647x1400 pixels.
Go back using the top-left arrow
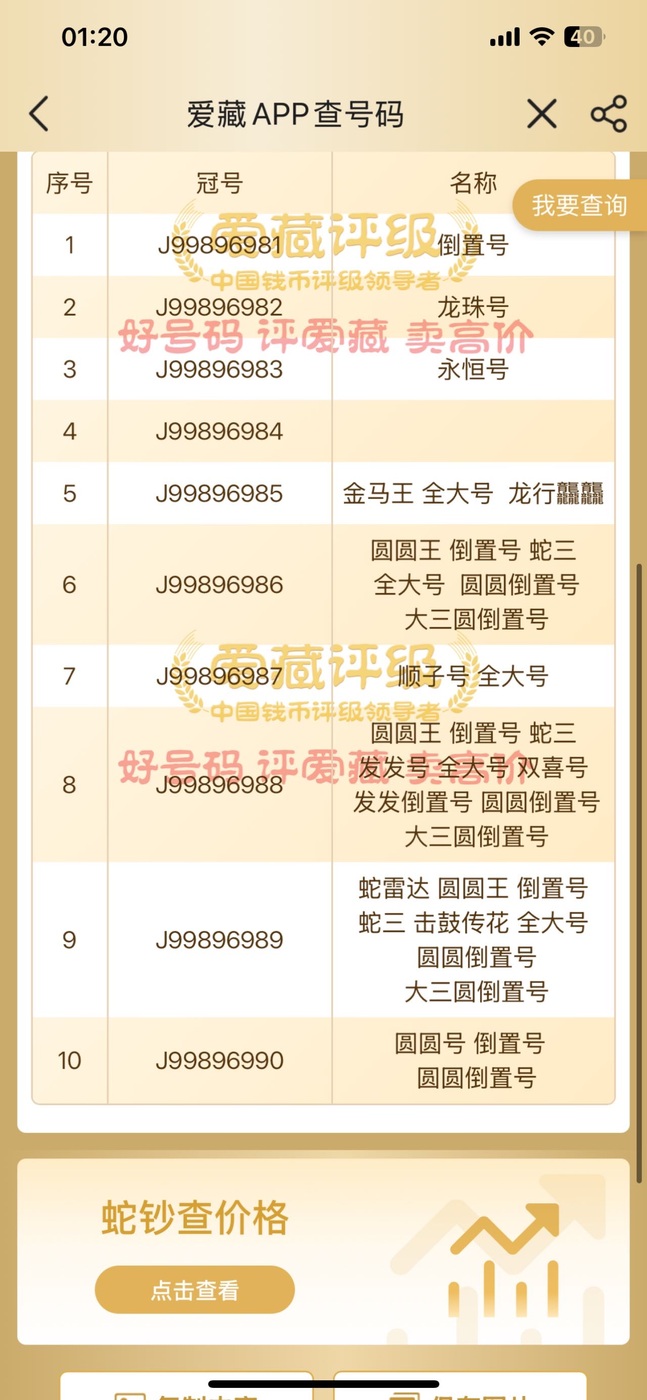click(39, 114)
